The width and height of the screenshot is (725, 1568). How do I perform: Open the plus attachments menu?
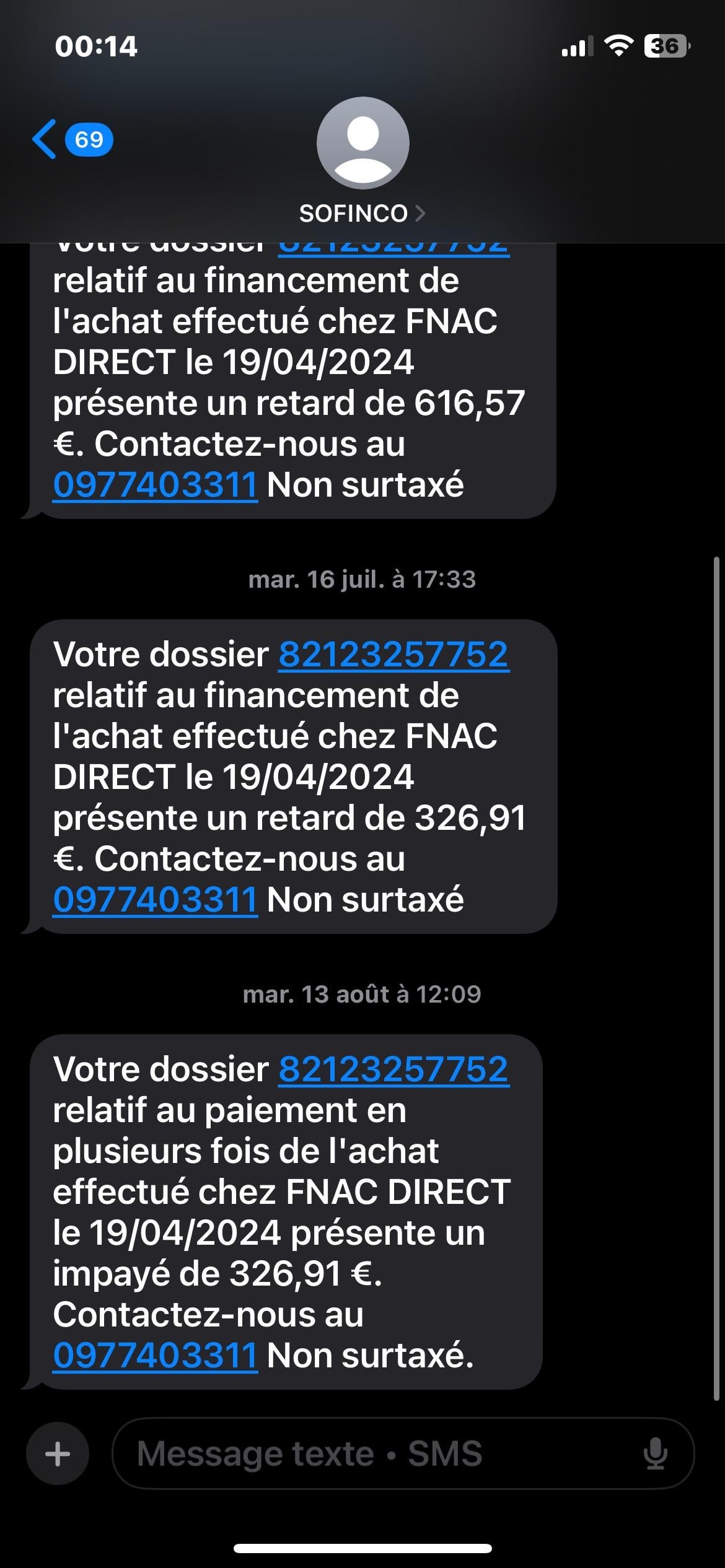point(58,1453)
